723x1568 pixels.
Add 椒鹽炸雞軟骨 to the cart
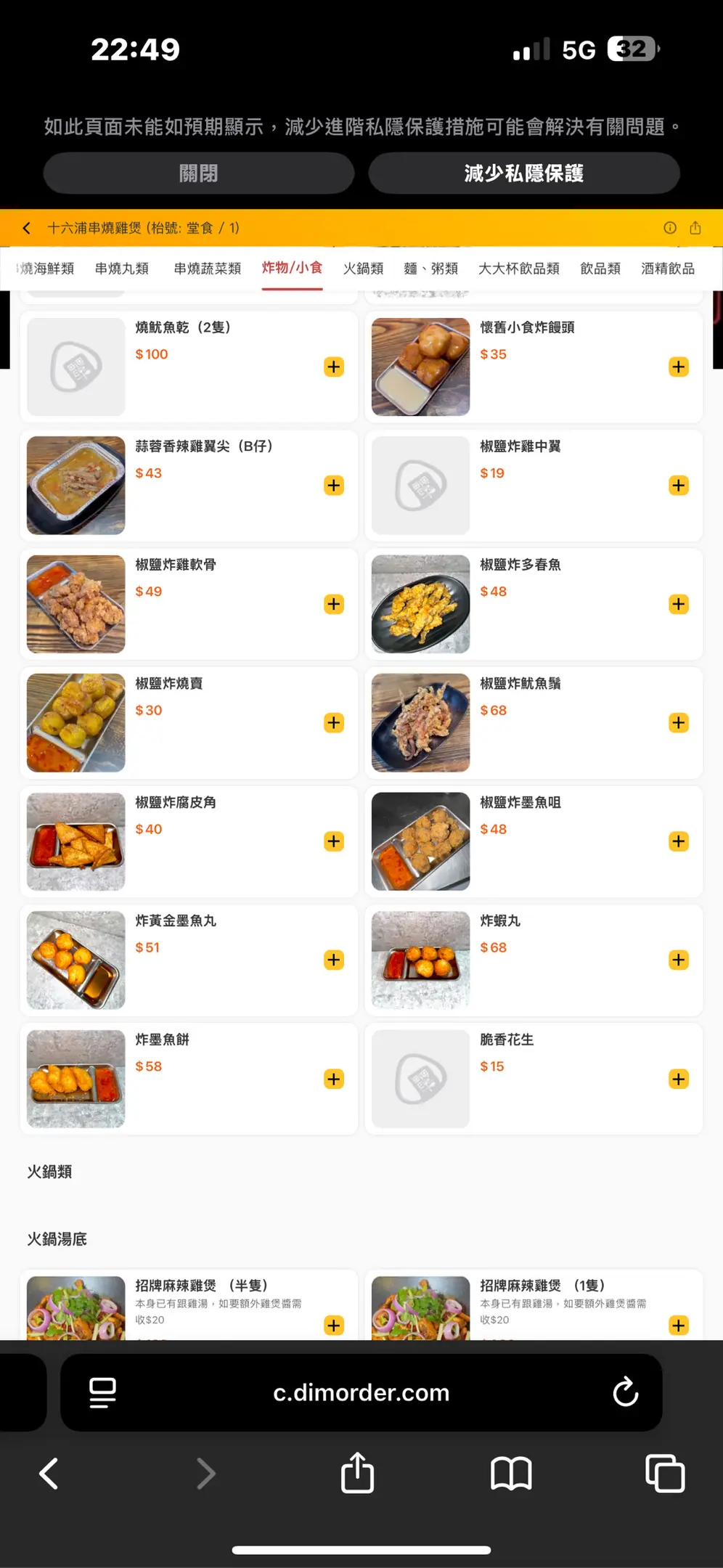click(334, 604)
